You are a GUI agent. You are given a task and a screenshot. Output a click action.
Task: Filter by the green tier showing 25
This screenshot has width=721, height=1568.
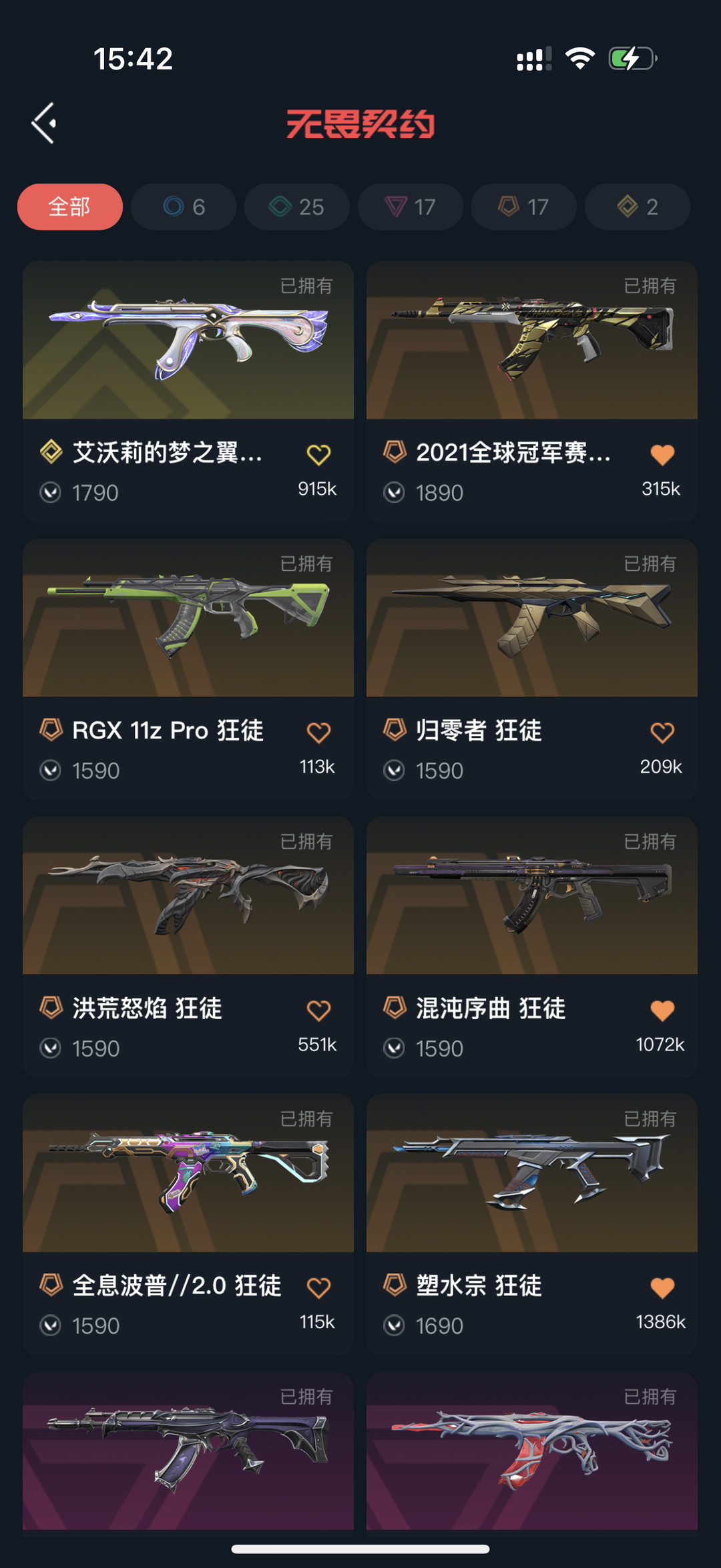coord(297,207)
